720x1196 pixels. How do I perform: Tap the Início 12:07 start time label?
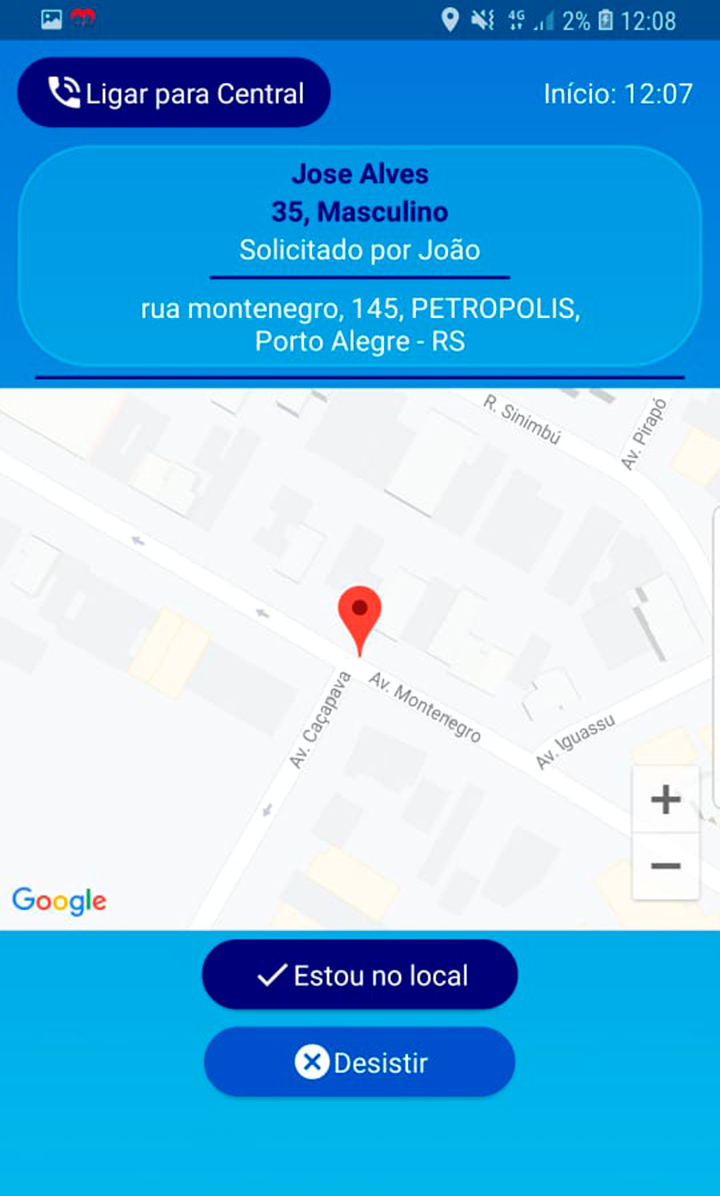pyautogui.click(x=618, y=92)
